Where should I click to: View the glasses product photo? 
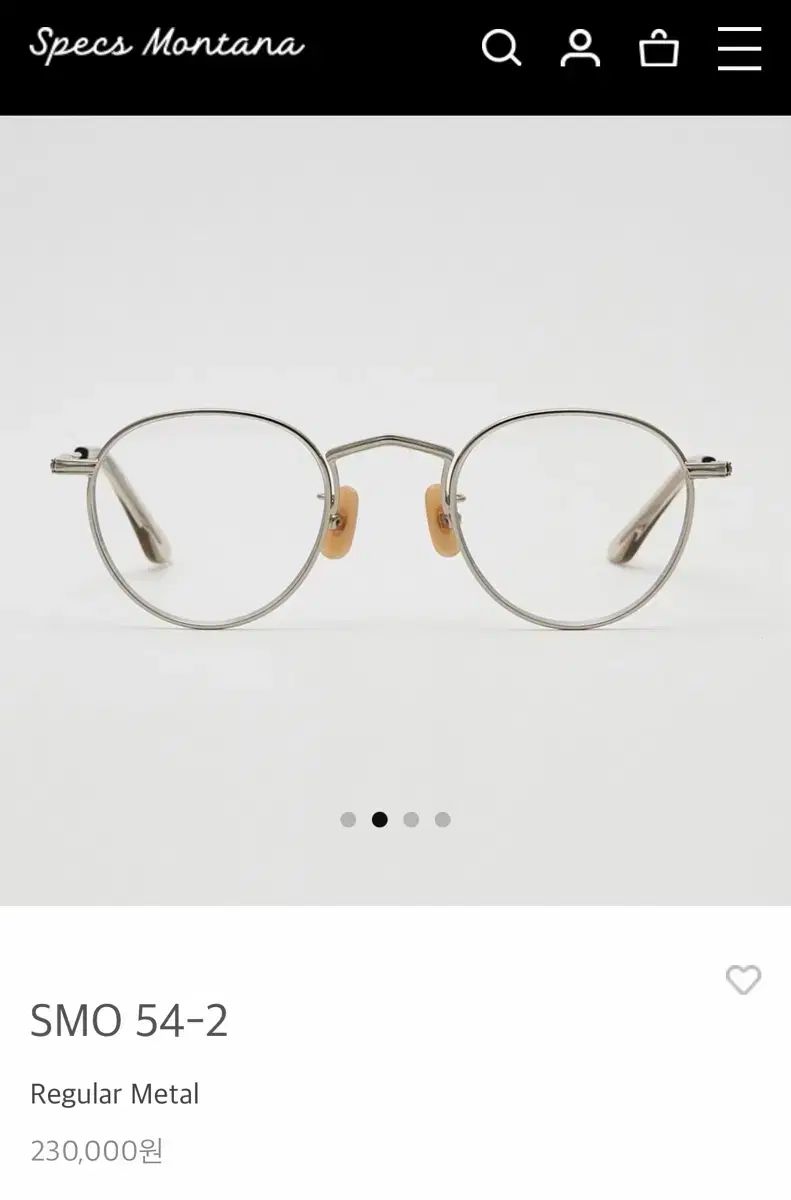click(x=395, y=510)
